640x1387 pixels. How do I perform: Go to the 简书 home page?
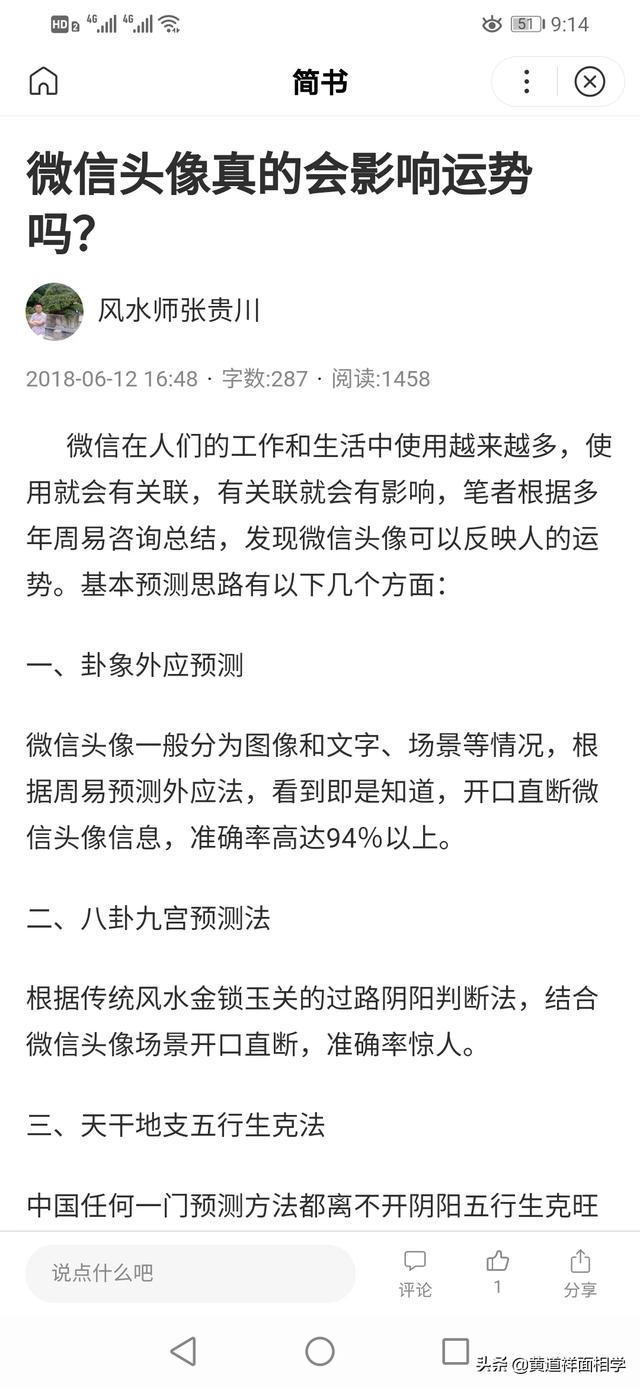click(x=43, y=81)
